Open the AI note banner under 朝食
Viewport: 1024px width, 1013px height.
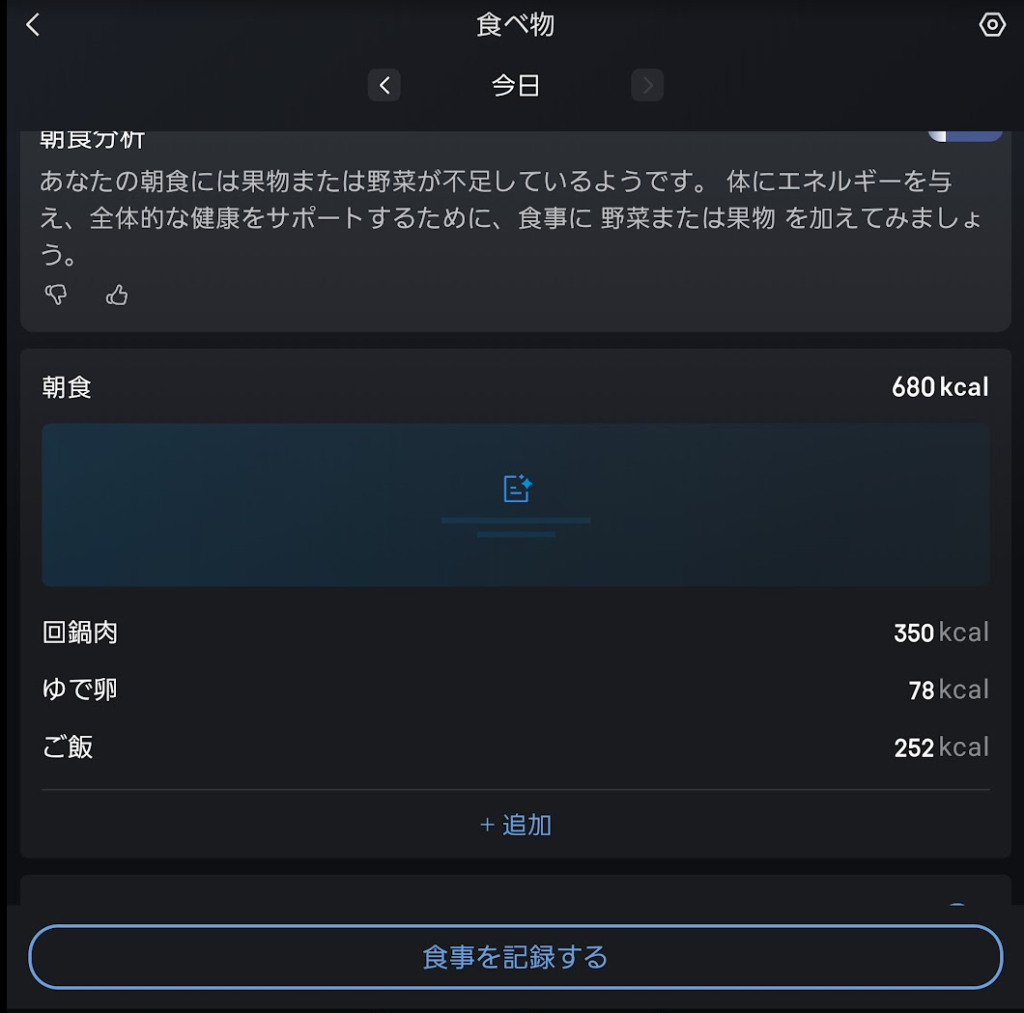[x=515, y=504]
